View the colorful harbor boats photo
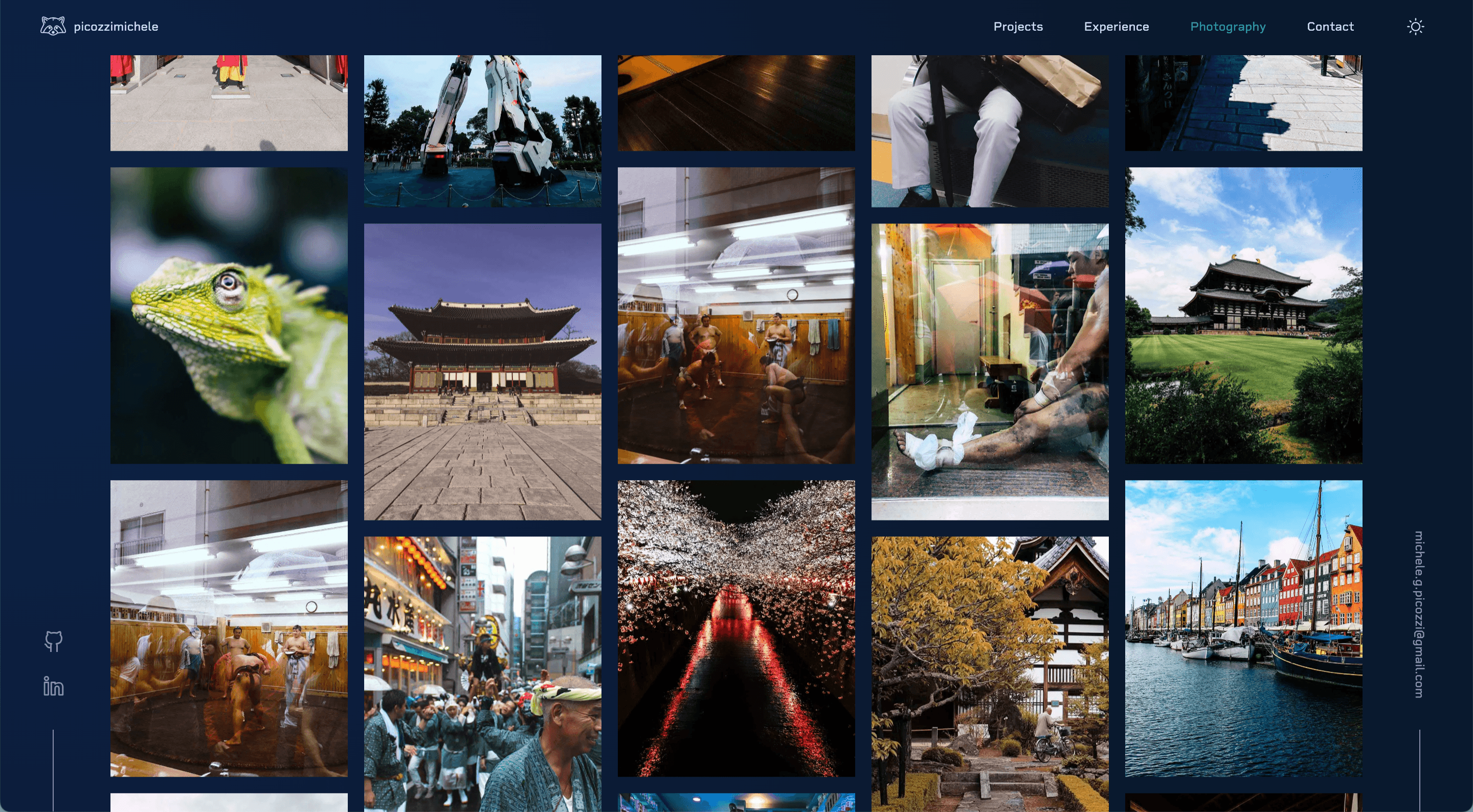1473x812 pixels. click(1243, 628)
